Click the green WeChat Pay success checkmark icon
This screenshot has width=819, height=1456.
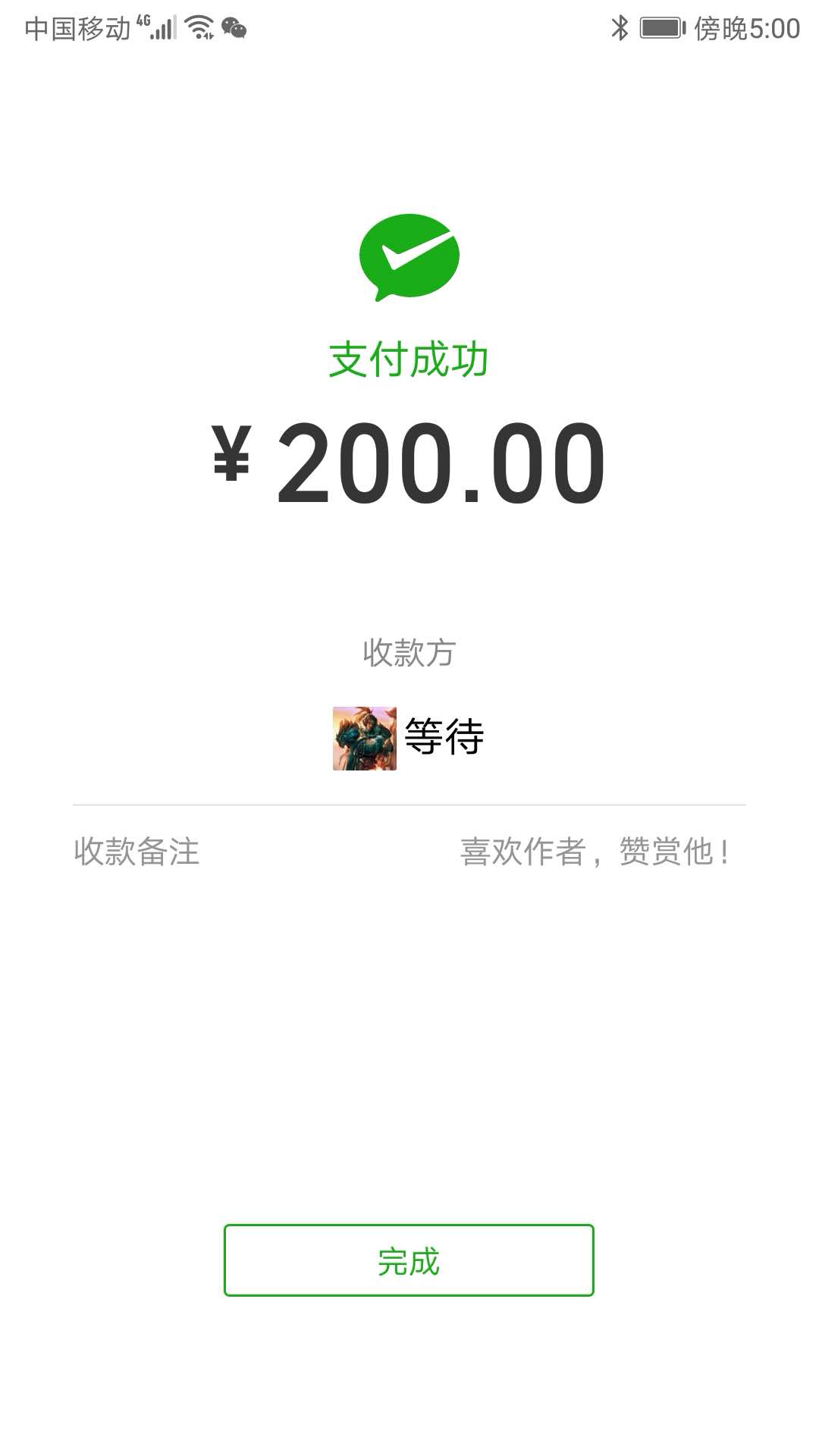(409, 258)
